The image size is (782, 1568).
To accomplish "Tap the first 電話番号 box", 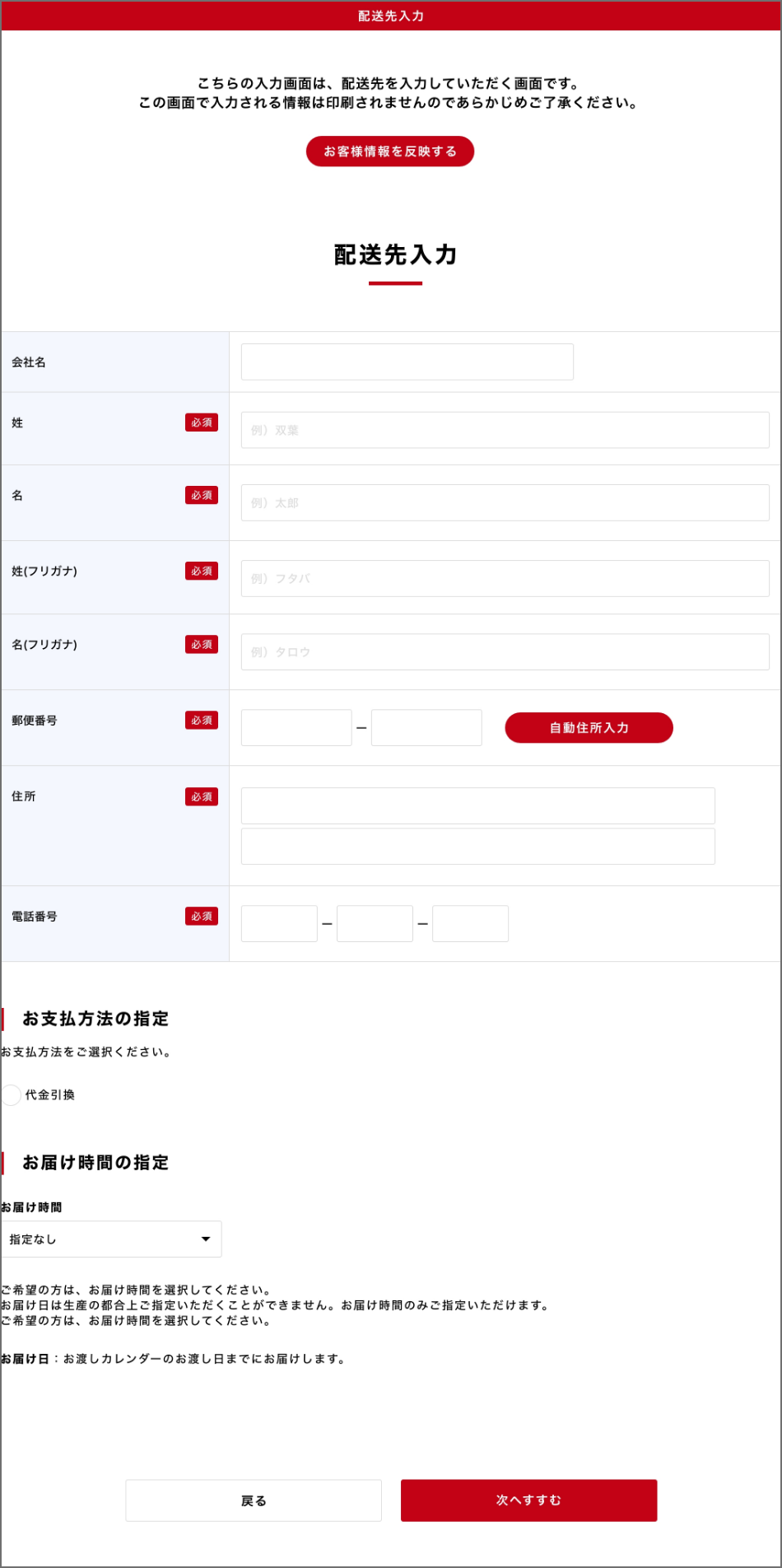I will [x=279, y=923].
